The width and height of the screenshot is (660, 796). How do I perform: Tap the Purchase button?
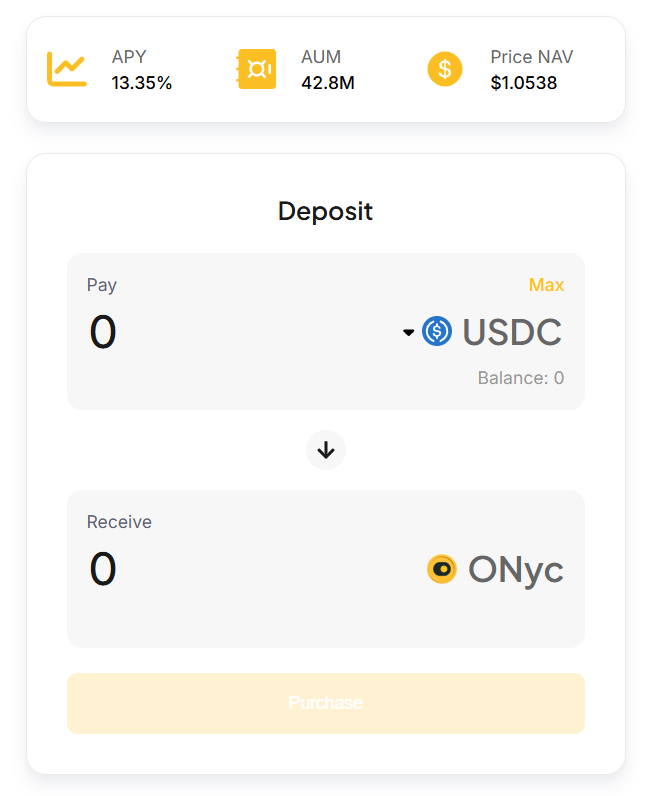point(325,703)
